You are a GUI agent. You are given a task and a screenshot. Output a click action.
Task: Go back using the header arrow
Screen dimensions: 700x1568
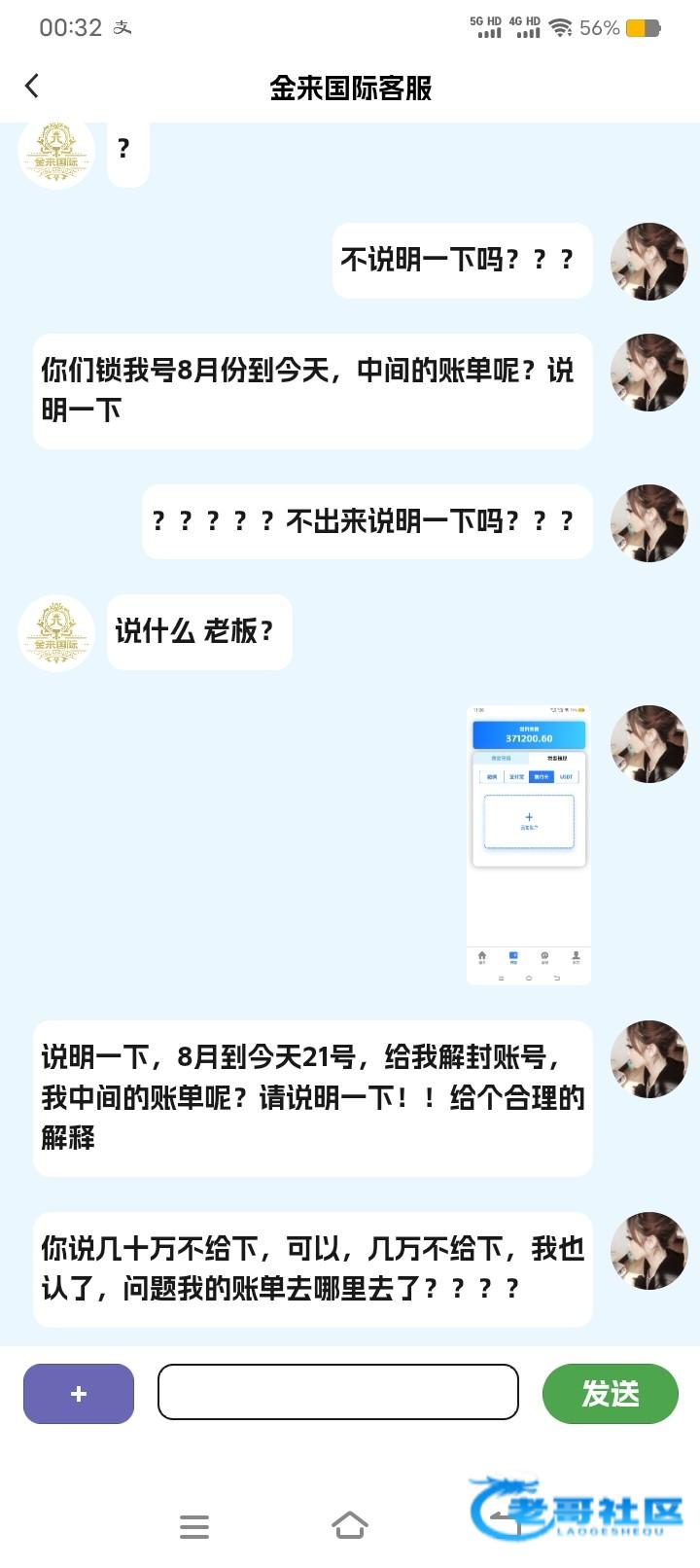[32, 87]
